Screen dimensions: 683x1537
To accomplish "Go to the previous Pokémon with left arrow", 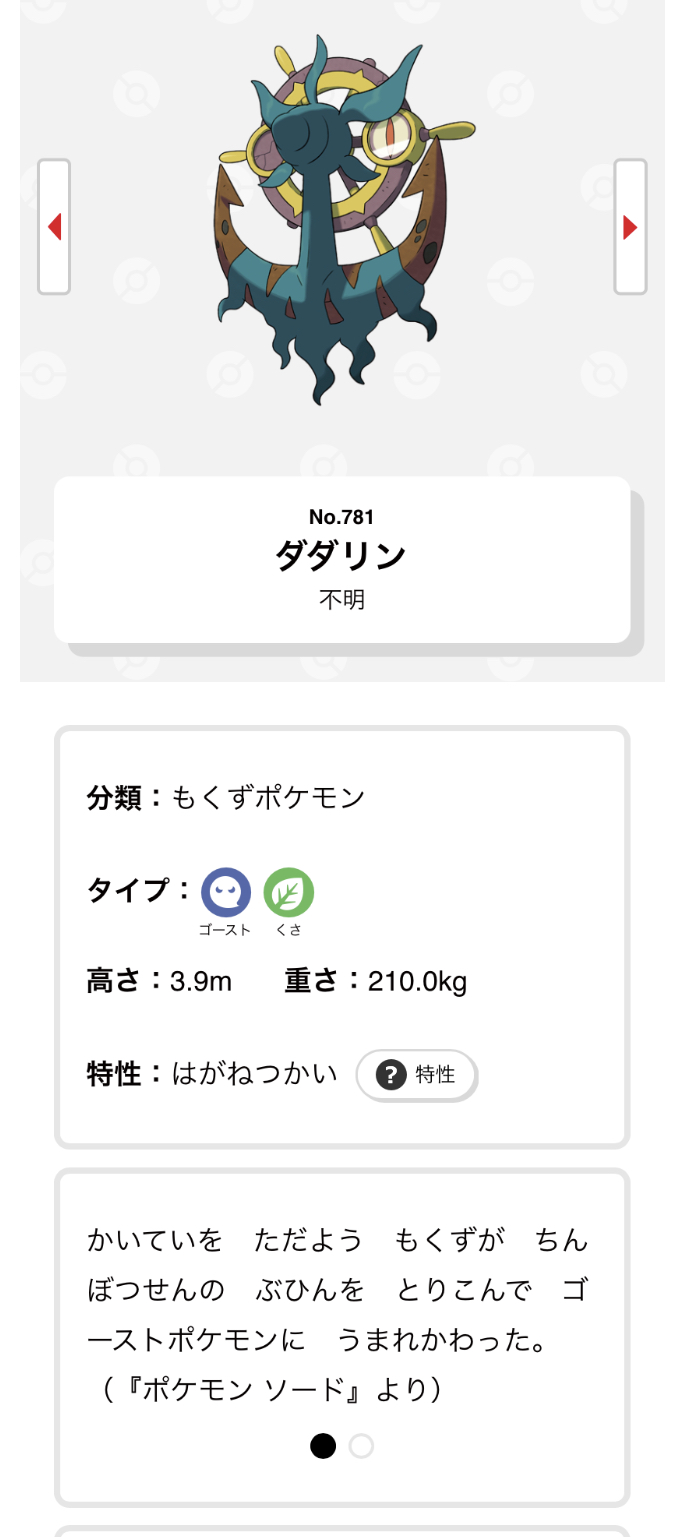I will (x=54, y=227).
